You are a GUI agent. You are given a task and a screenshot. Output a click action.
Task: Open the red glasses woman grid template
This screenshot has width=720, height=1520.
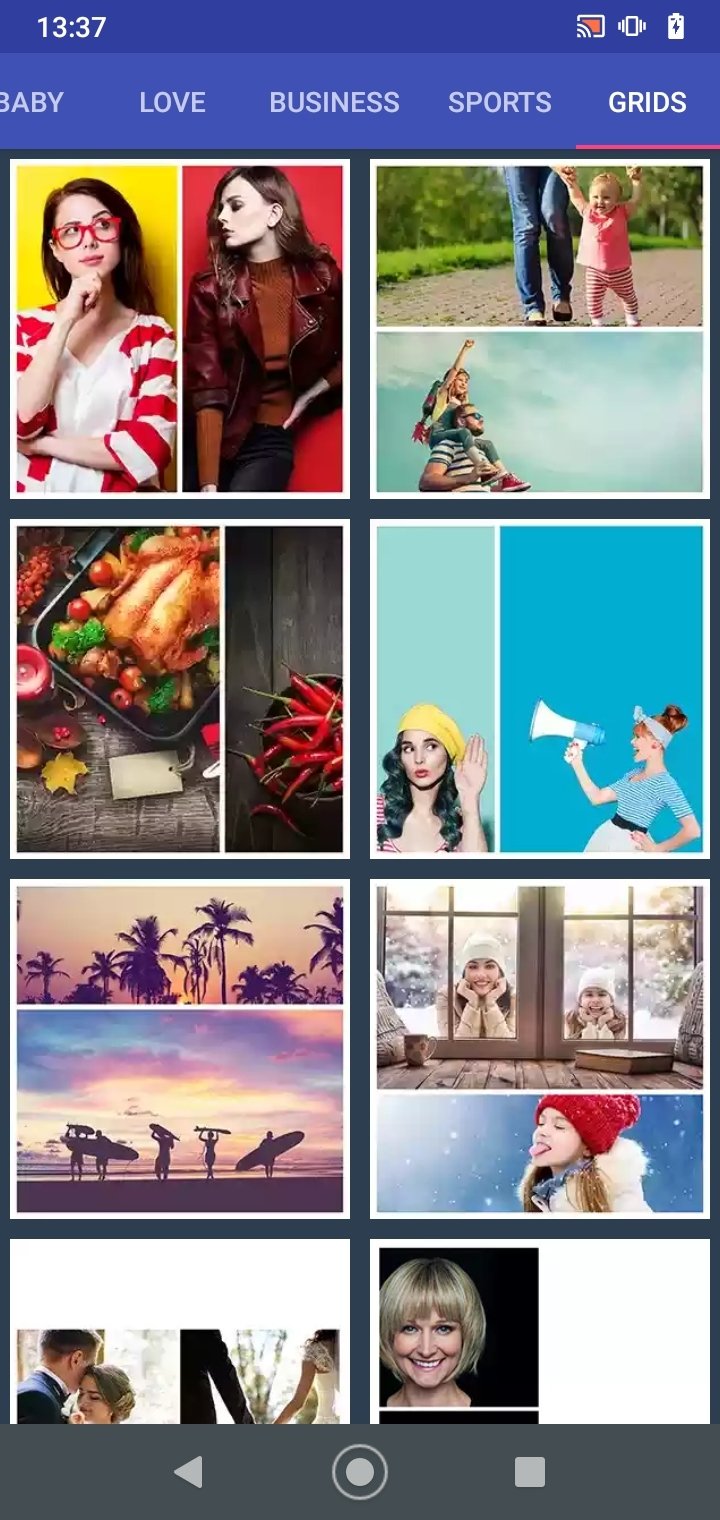(x=180, y=329)
